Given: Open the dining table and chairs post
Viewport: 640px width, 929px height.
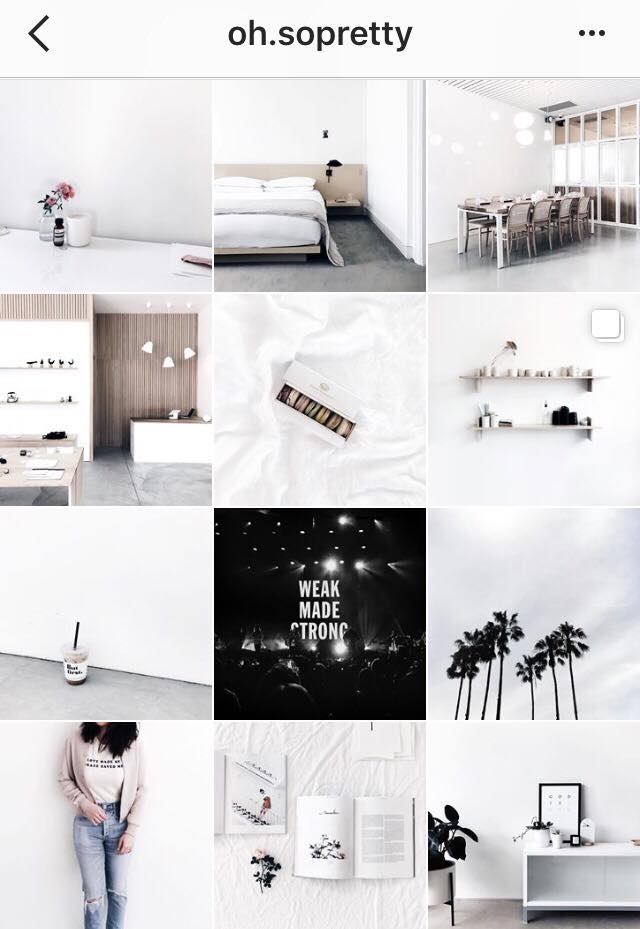Looking at the screenshot, I should click(534, 186).
